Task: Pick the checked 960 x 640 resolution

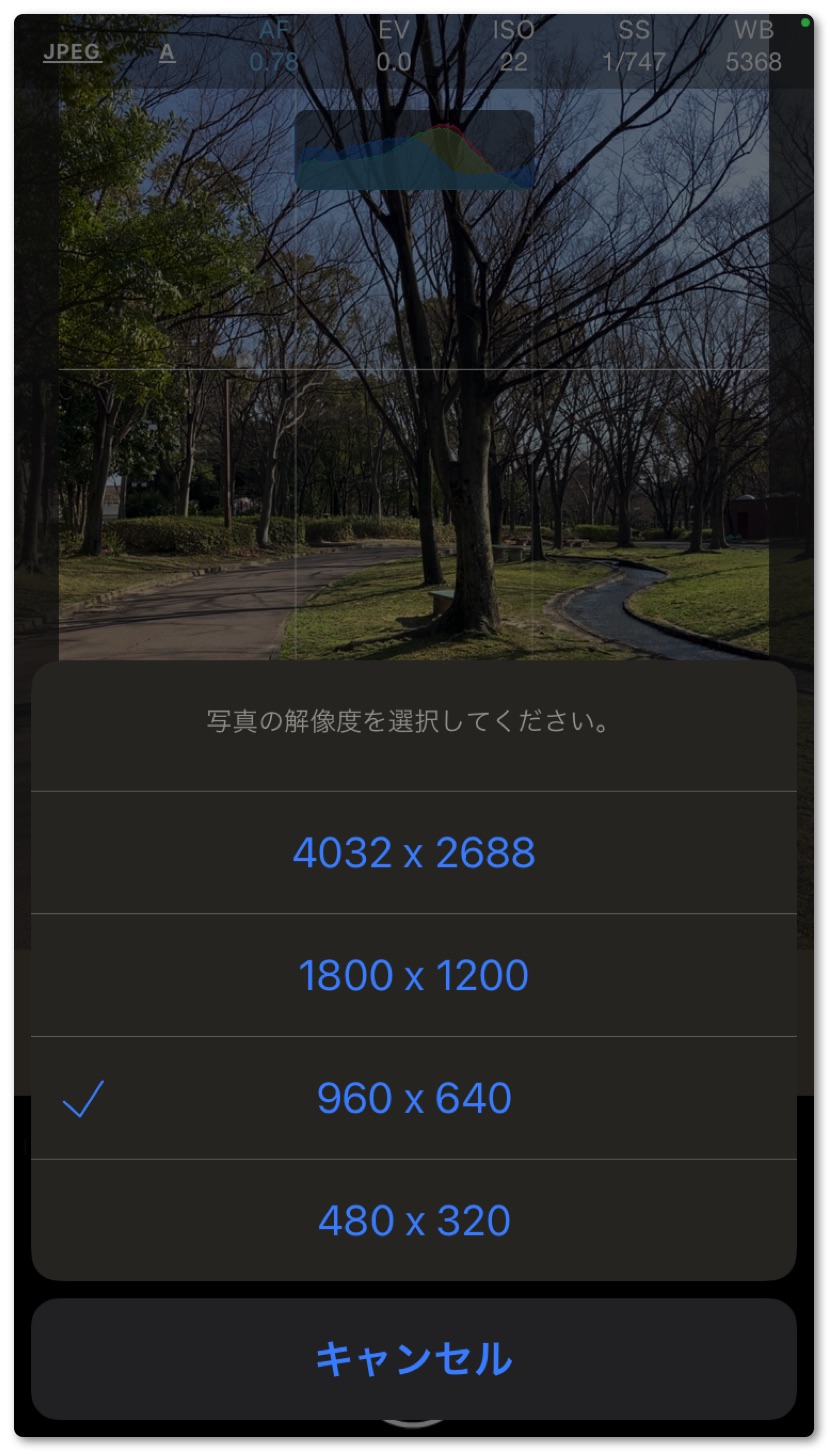Action: (414, 1098)
